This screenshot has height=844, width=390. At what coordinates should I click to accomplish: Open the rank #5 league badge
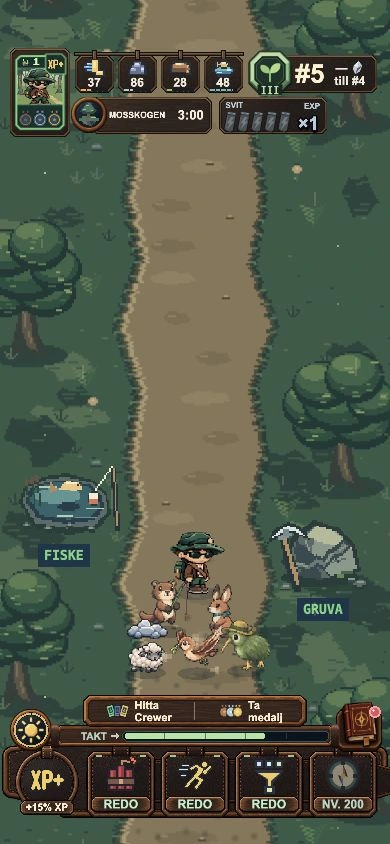coord(313,74)
